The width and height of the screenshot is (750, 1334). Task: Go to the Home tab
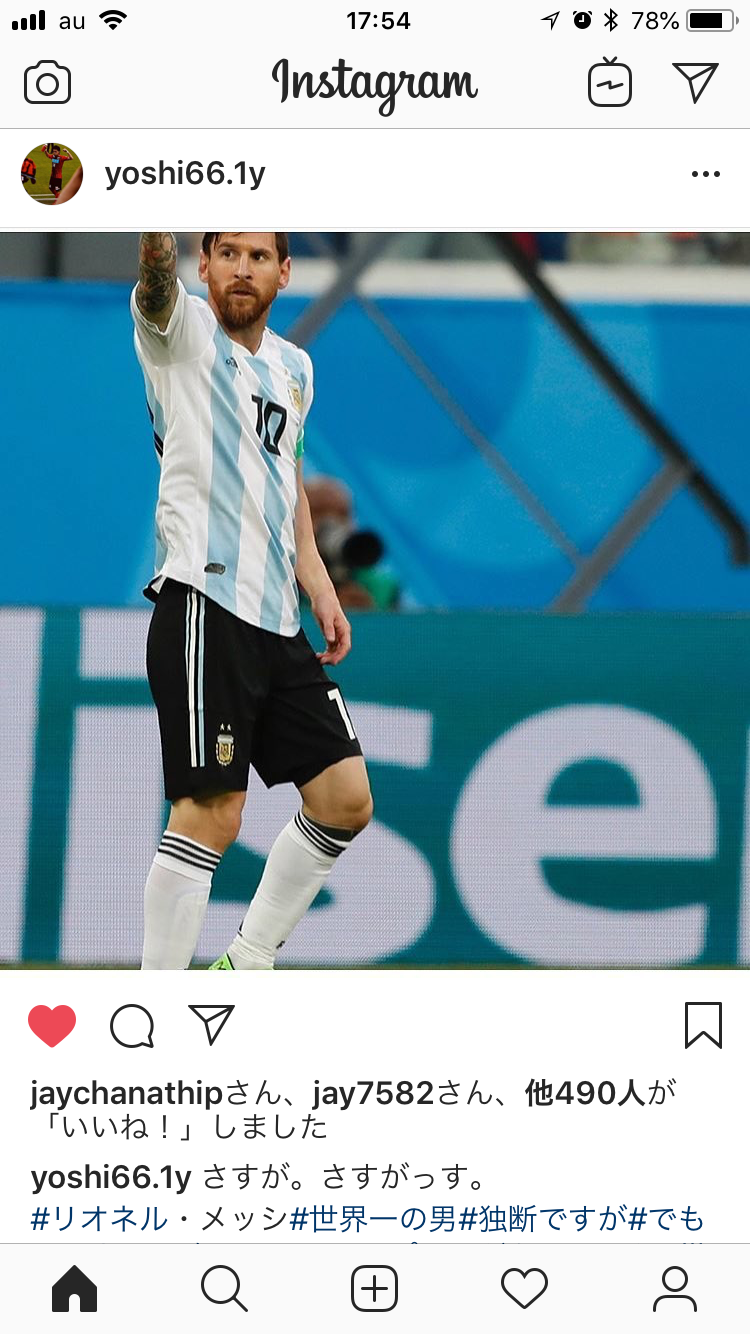(75, 1289)
